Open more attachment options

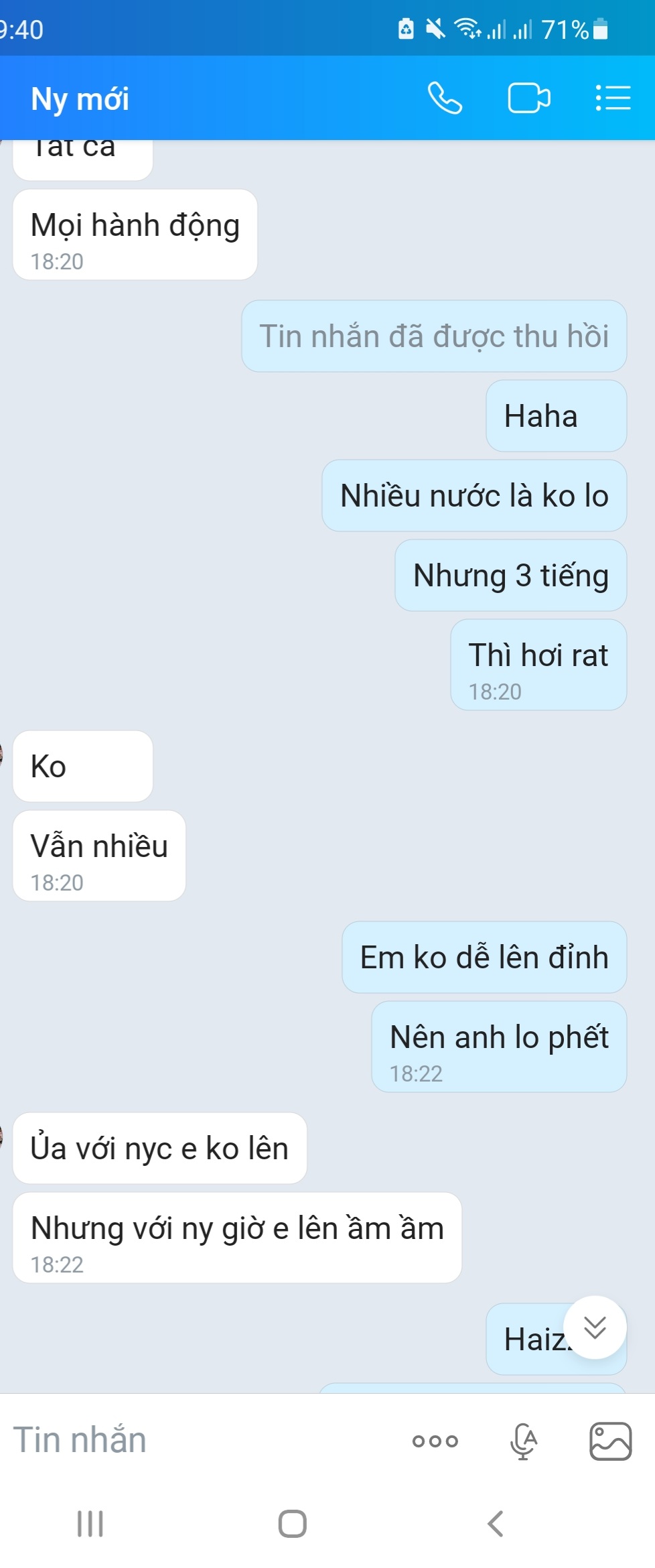pyautogui.click(x=435, y=1441)
